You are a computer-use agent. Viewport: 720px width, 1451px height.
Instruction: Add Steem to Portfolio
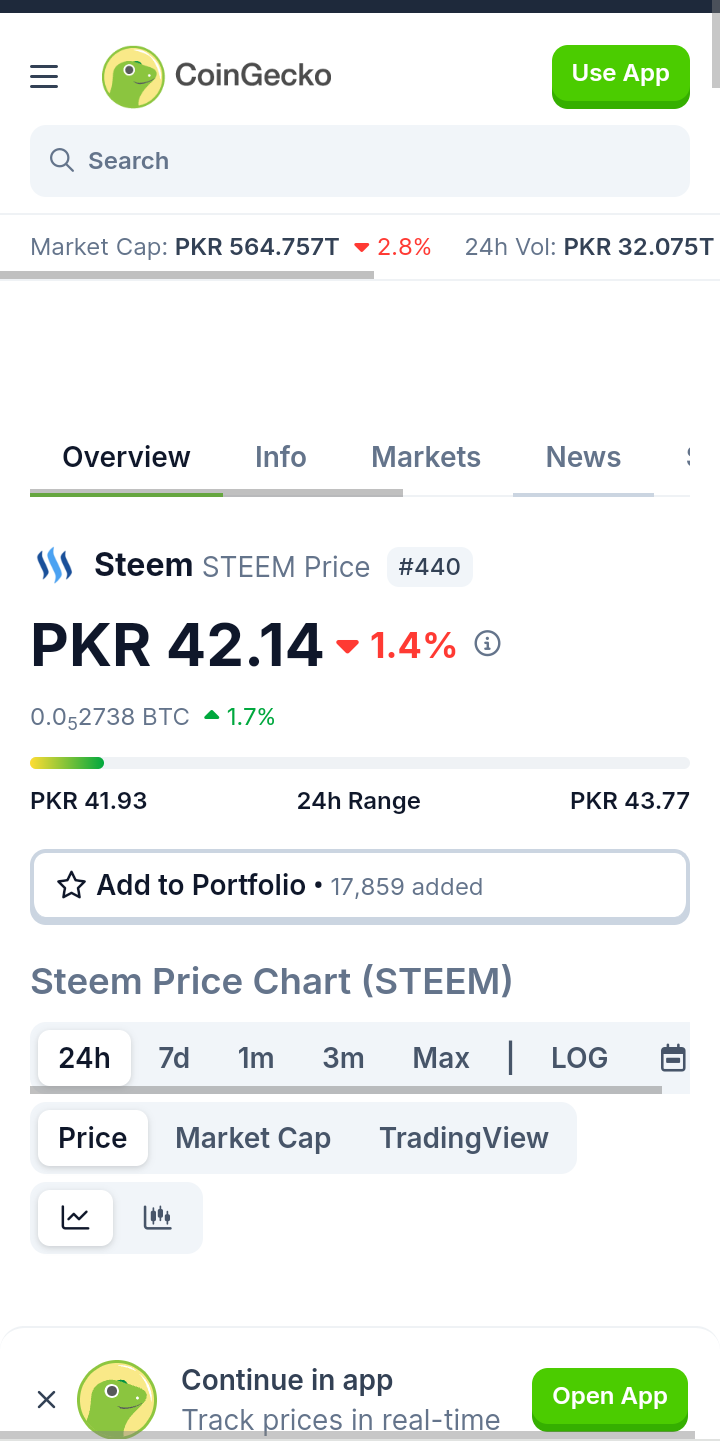click(x=360, y=886)
